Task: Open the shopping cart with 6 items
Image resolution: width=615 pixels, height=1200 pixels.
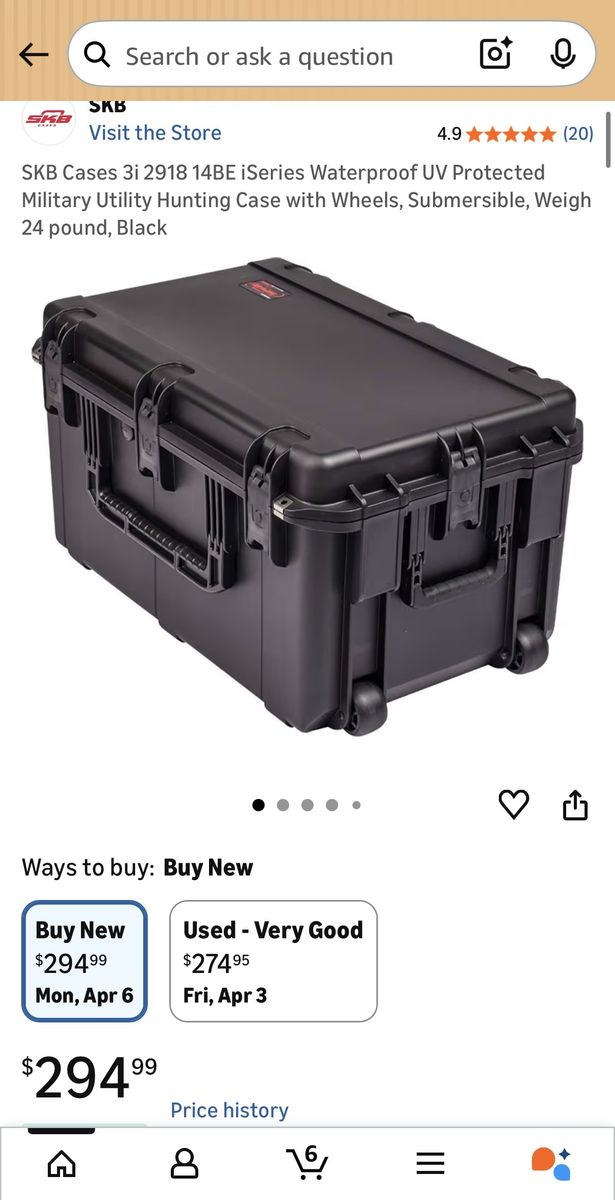Action: (307, 1163)
